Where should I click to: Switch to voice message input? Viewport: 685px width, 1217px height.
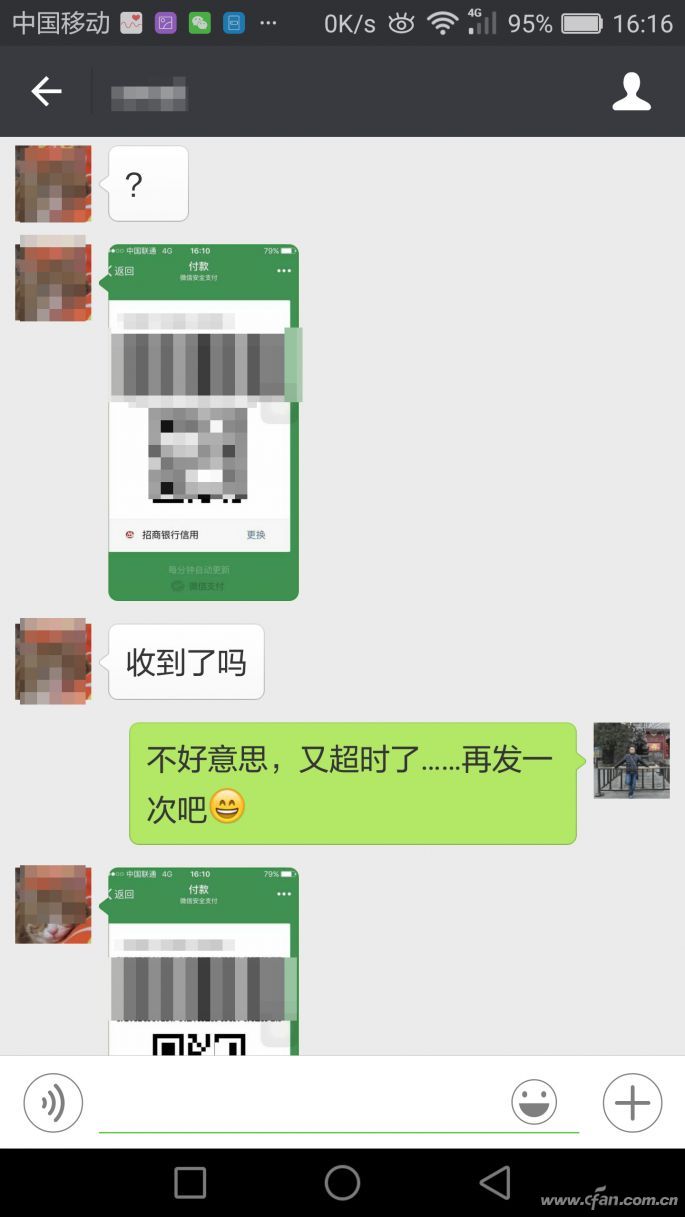[x=53, y=1103]
